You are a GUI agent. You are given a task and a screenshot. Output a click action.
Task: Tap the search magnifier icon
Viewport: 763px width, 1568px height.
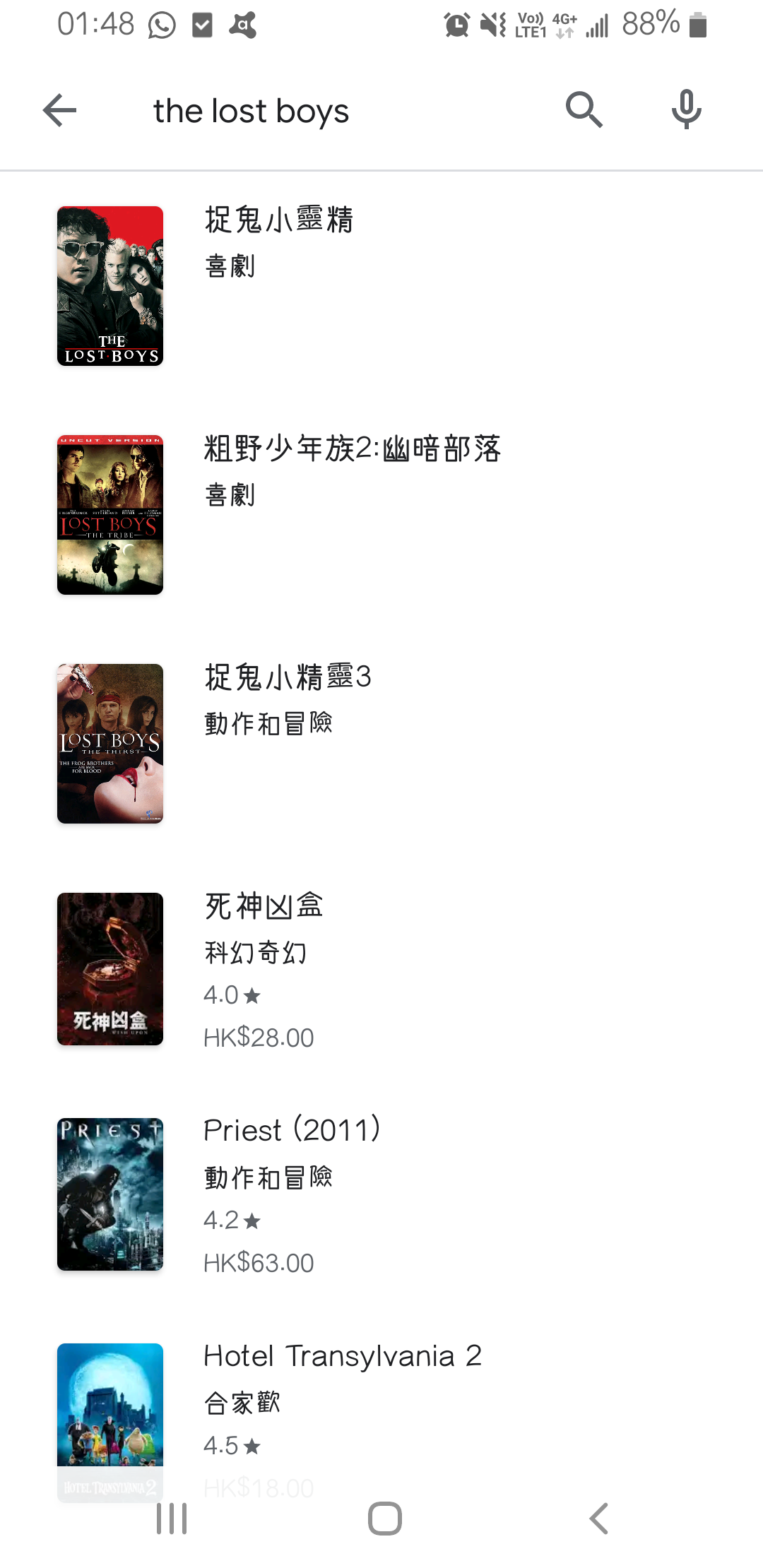584,110
